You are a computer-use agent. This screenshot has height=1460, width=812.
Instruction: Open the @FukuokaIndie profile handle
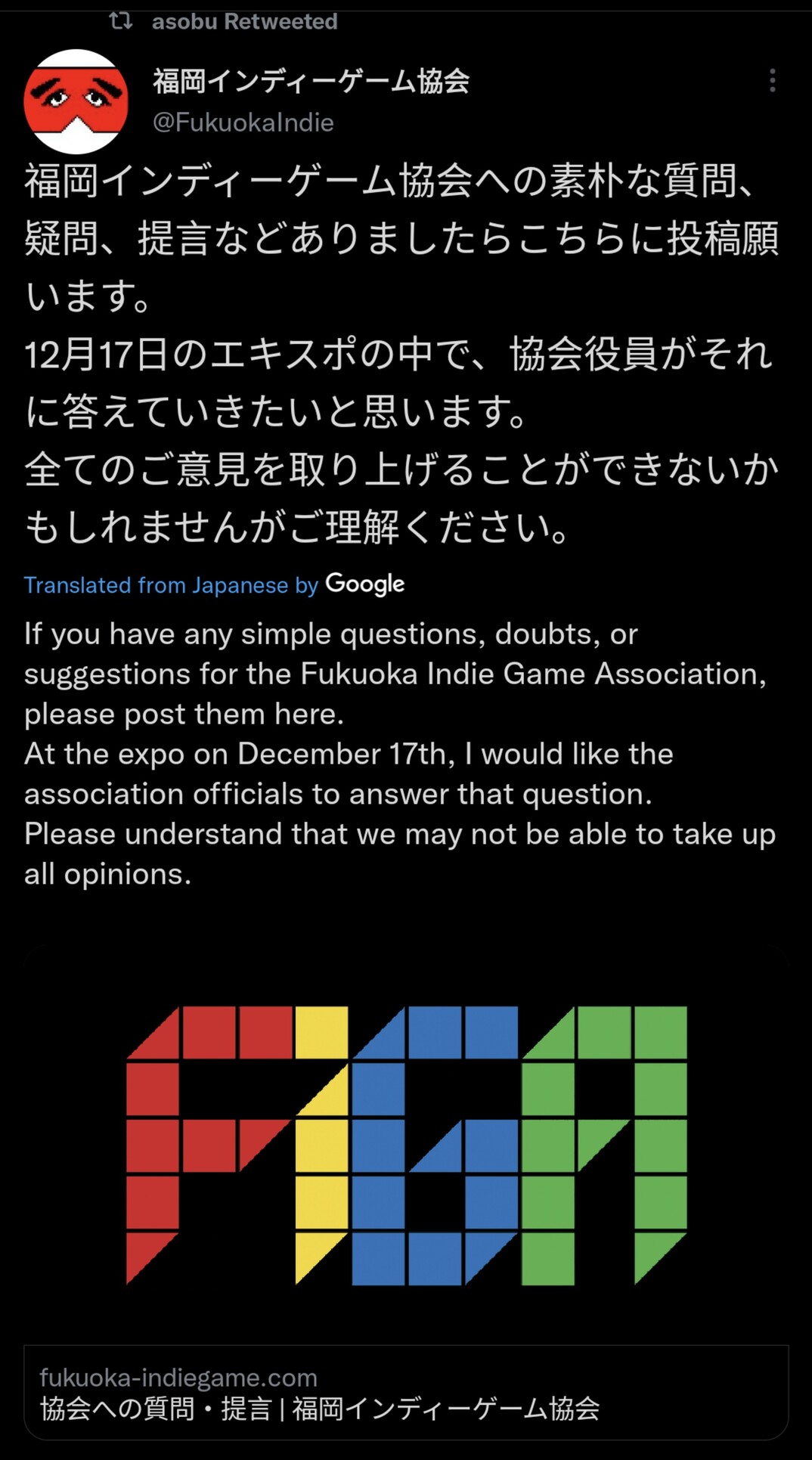pos(243,122)
